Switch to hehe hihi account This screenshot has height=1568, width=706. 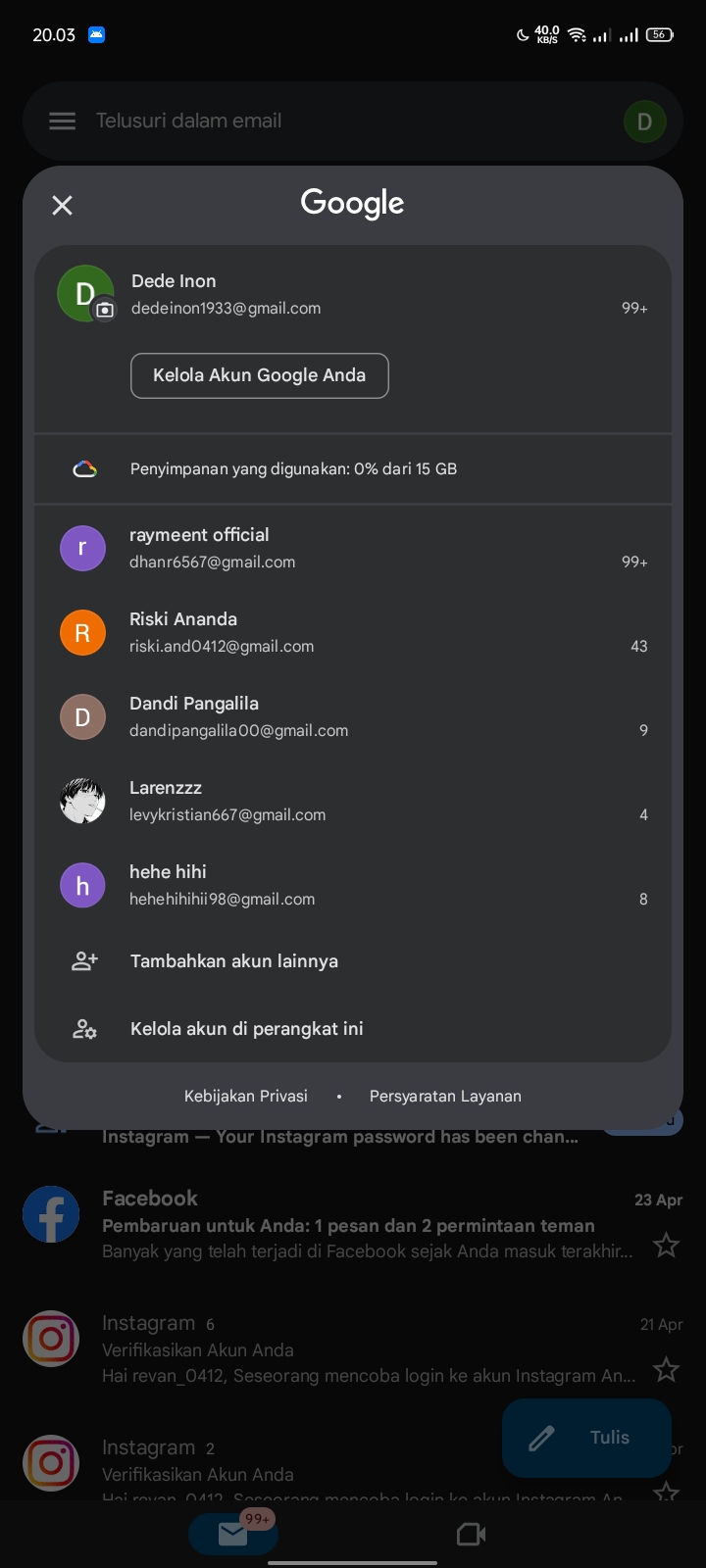[353, 885]
